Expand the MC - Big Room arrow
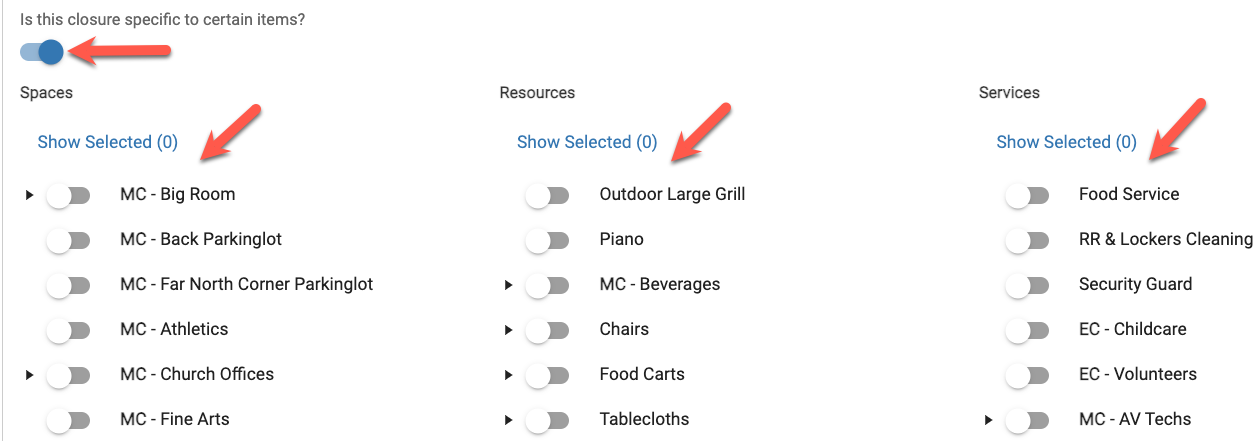Image resolution: width=1256 pixels, height=441 pixels. [x=30, y=195]
